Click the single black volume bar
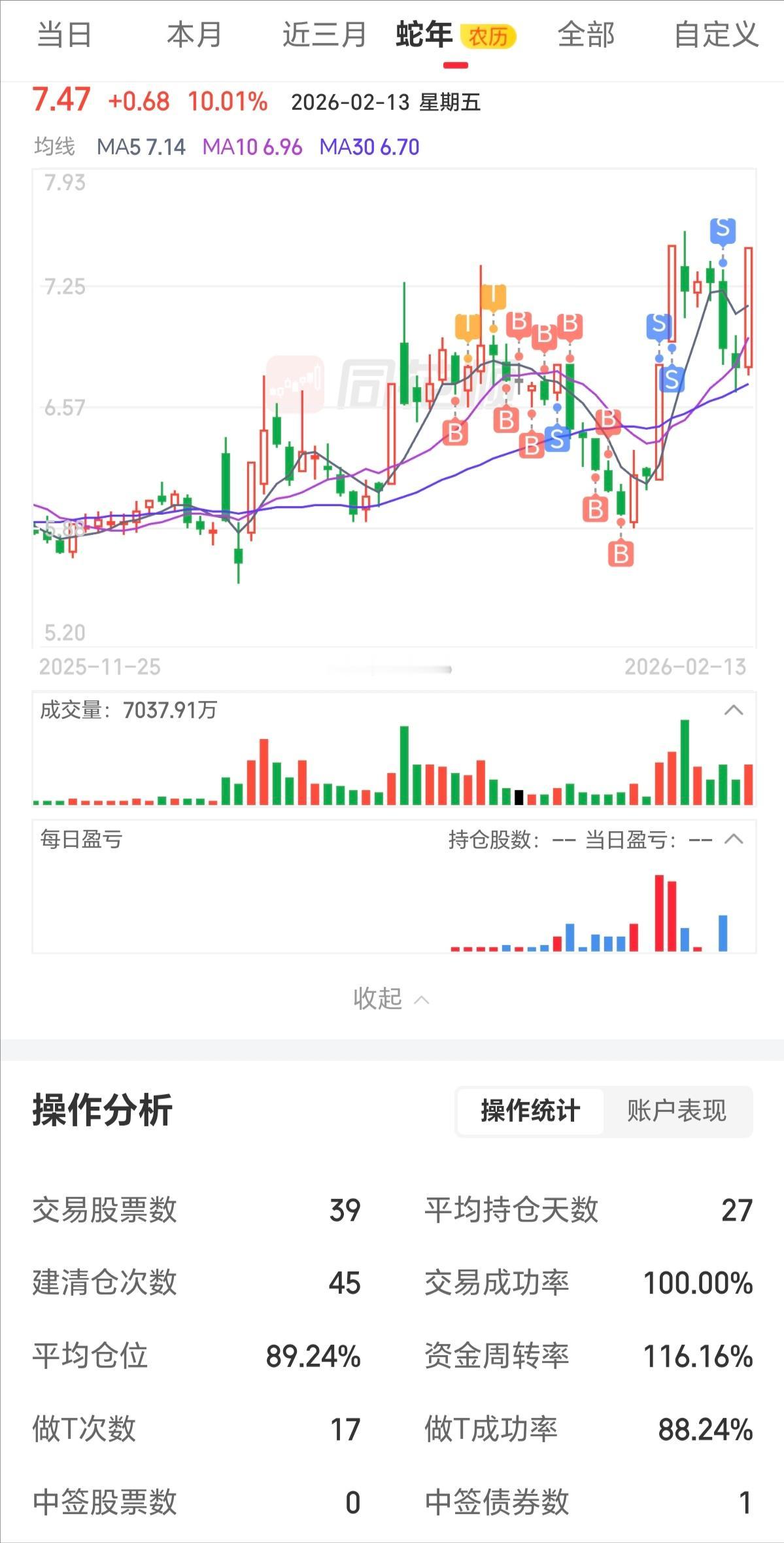This screenshot has width=784, height=1543. pos(519,798)
